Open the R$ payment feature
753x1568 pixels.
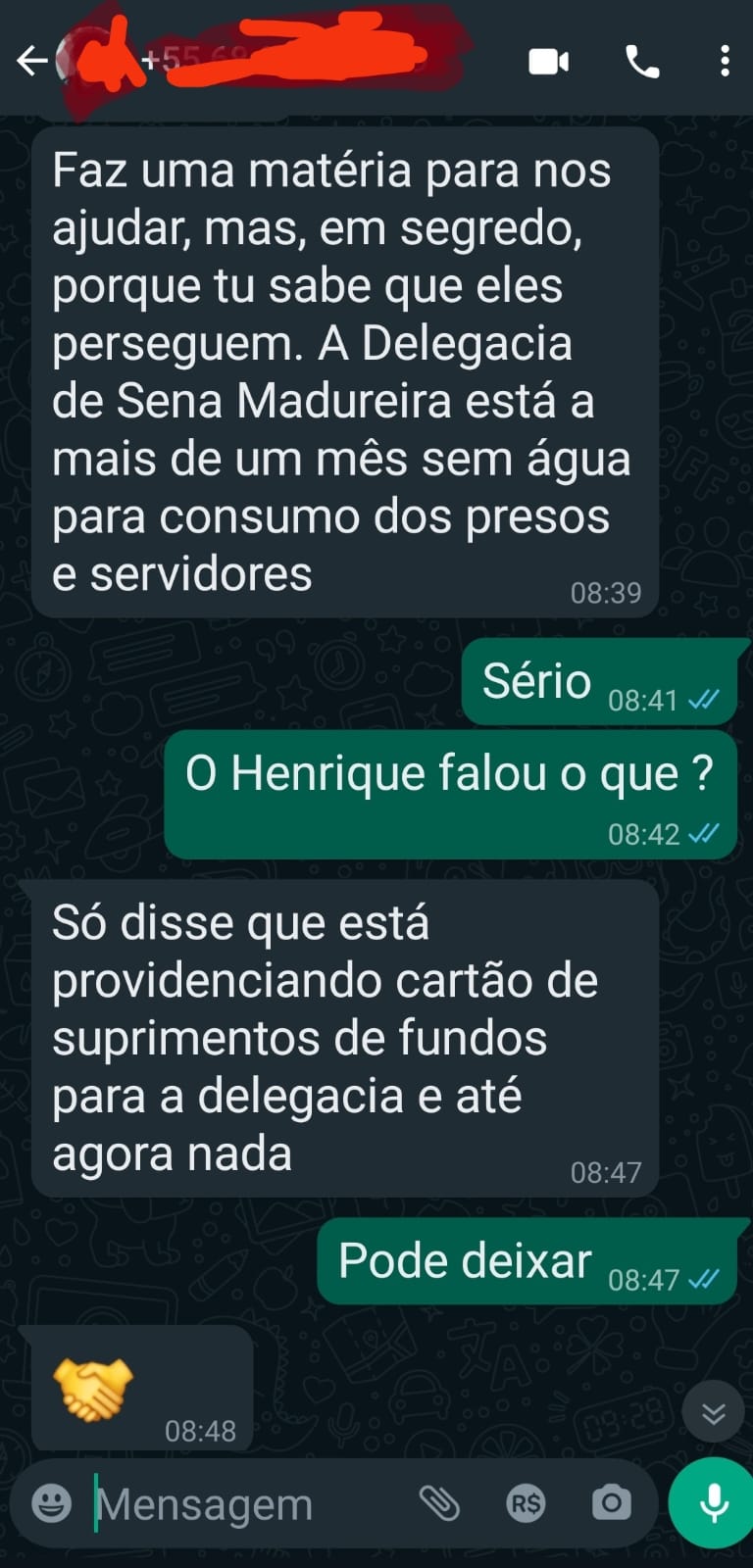(526, 1502)
